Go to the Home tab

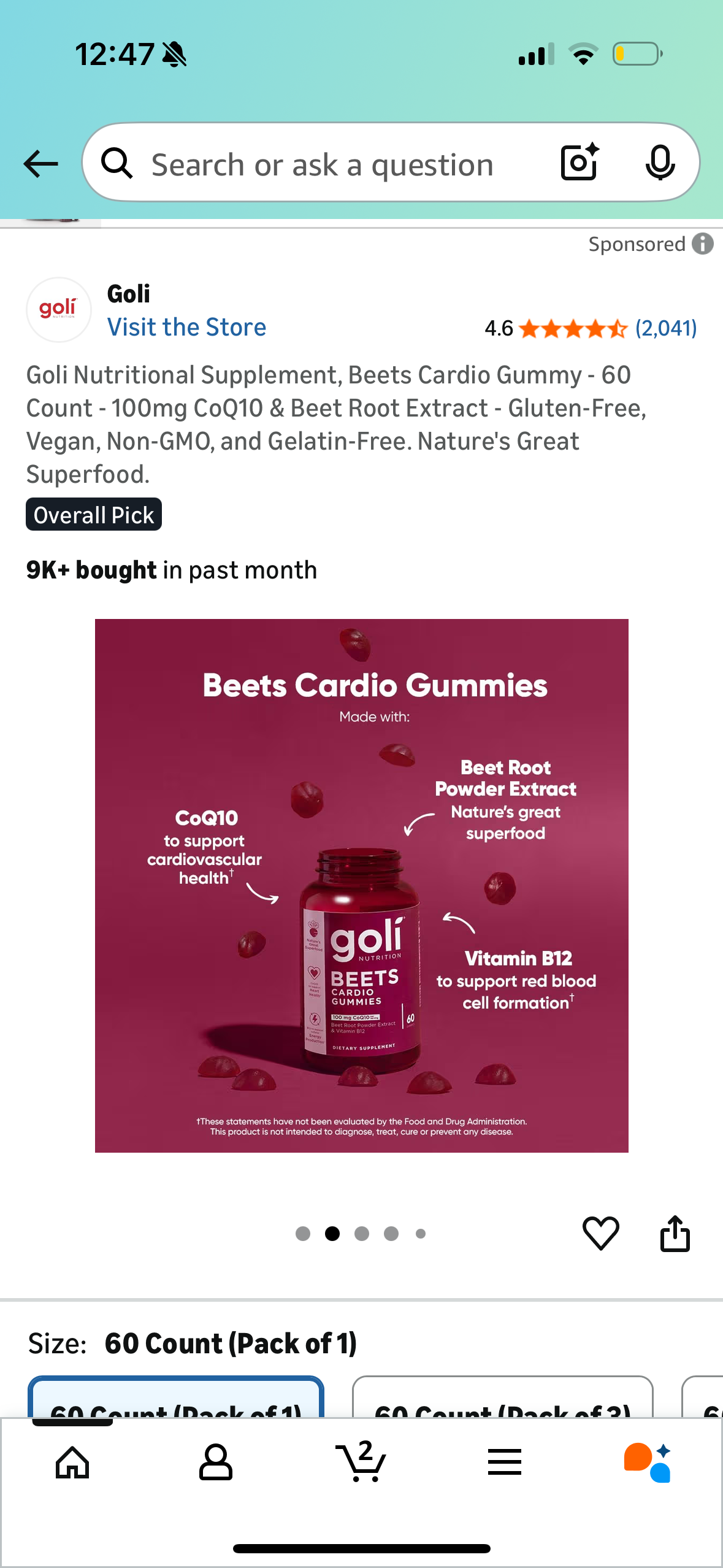(x=72, y=1462)
